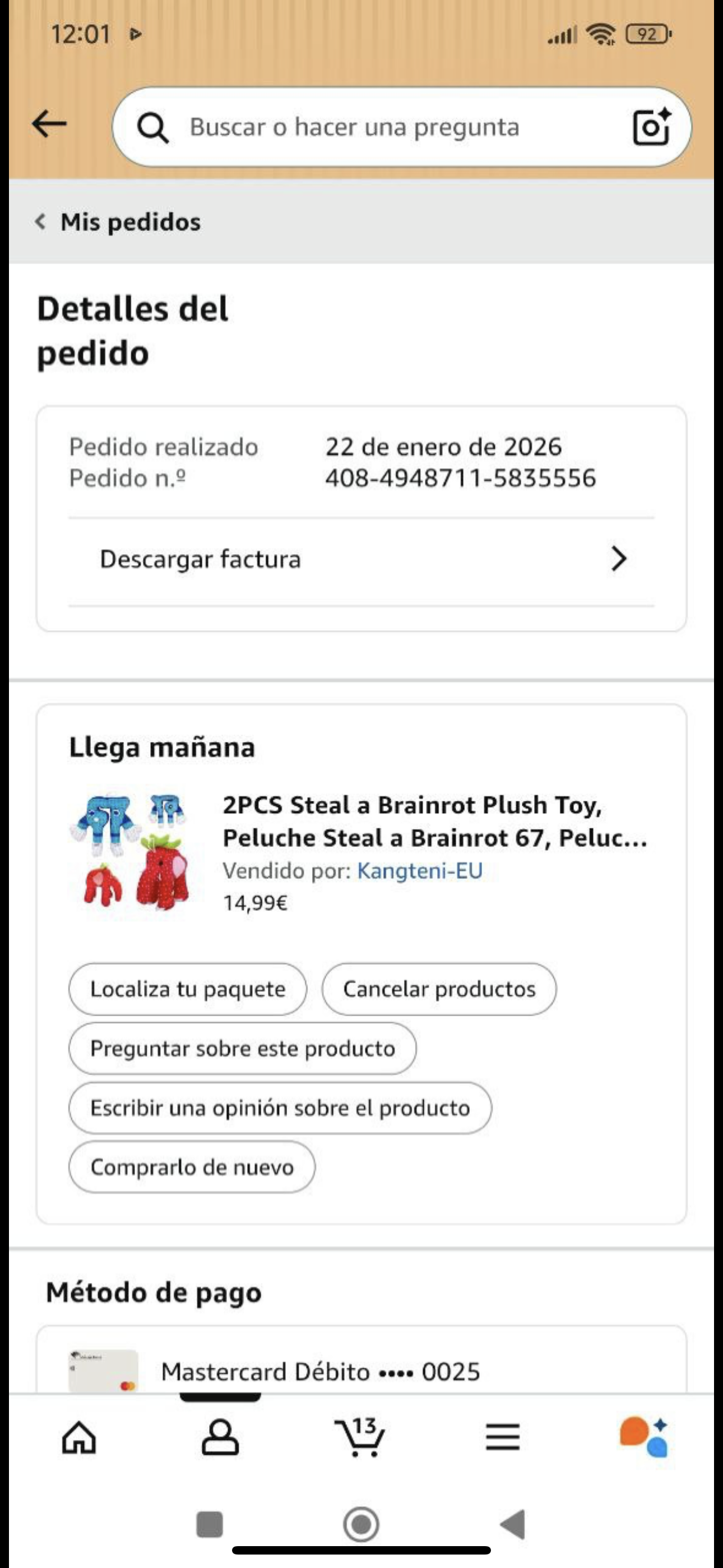Tap the system home button
This screenshot has width=723, height=1568.
pos(361,1524)
